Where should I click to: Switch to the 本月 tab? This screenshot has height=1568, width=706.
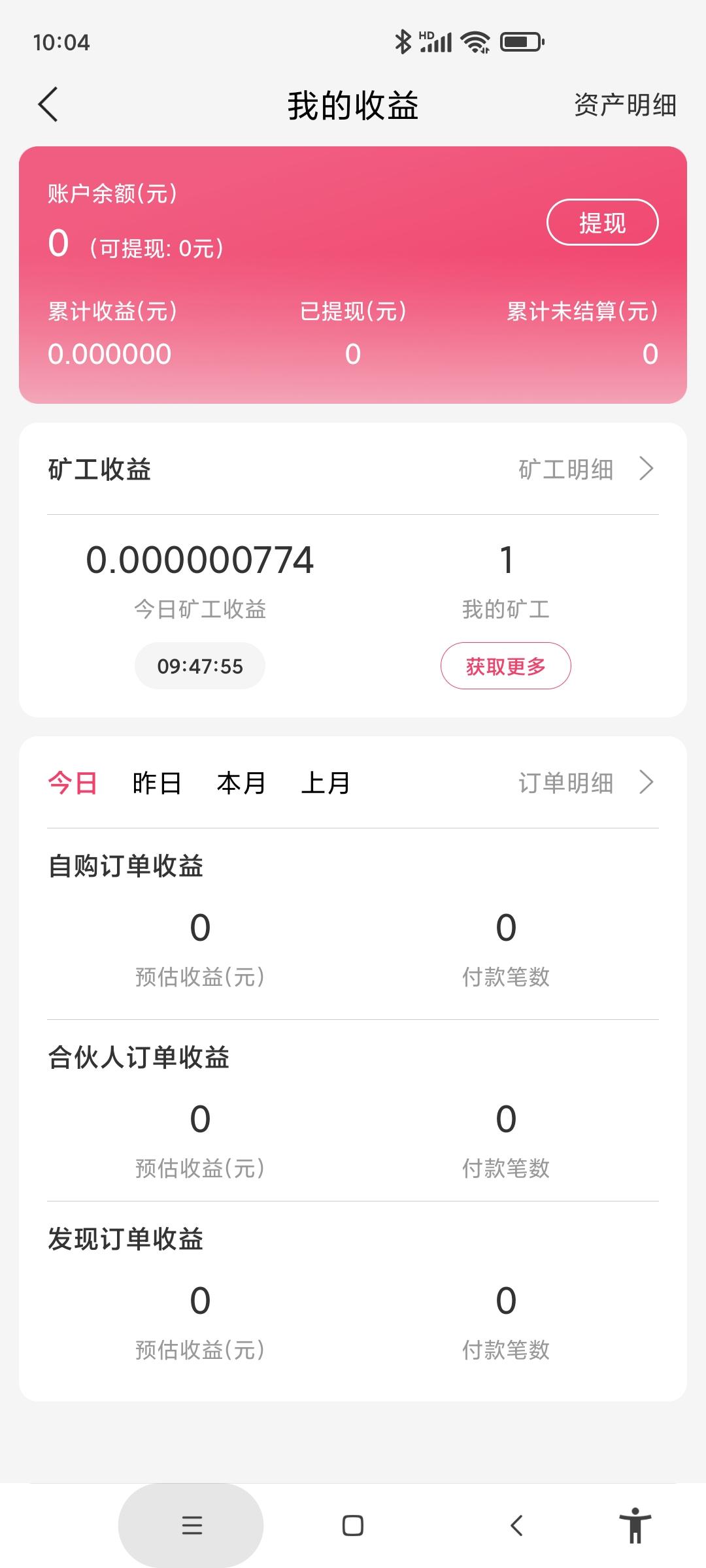click(241, 783)
